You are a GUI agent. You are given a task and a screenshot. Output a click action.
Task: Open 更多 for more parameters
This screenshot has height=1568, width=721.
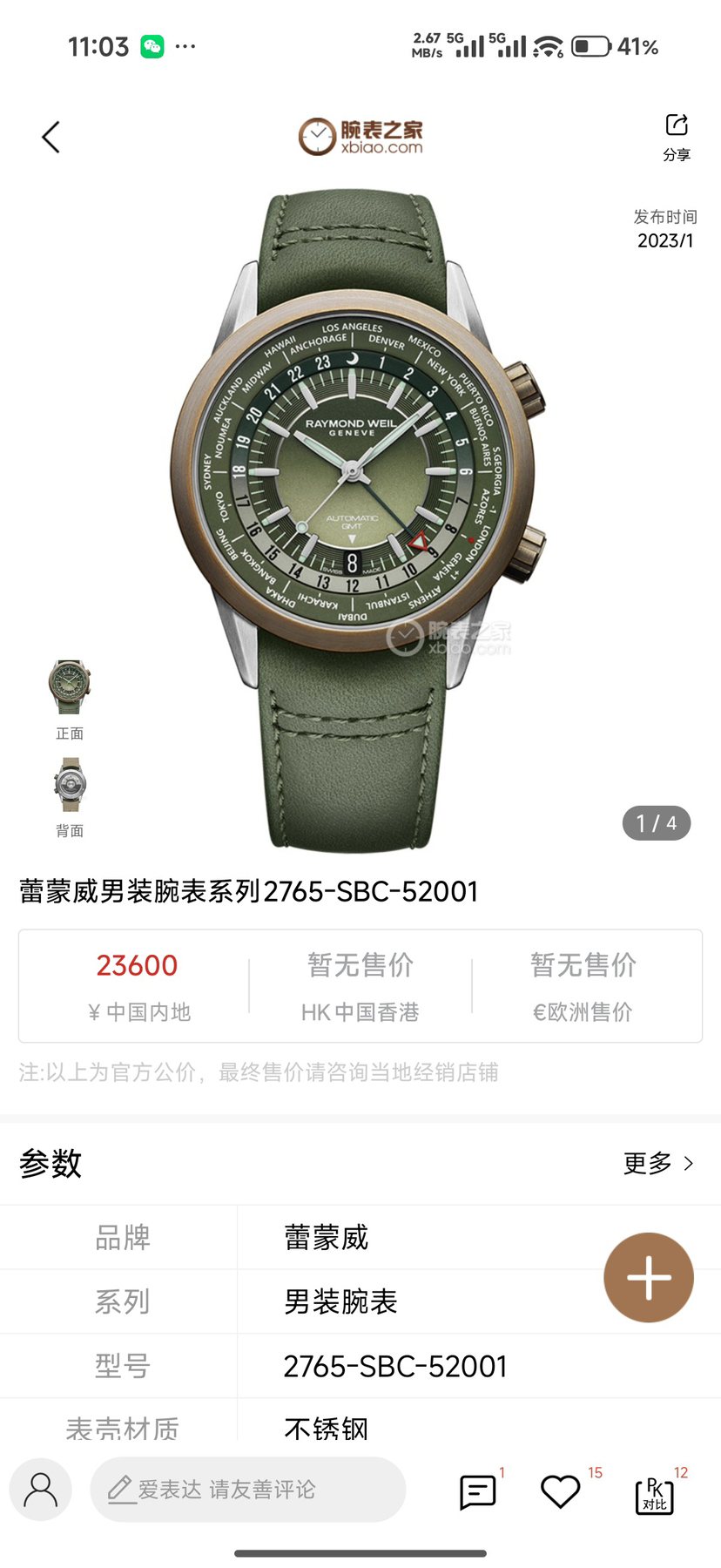click(658, 1164)
